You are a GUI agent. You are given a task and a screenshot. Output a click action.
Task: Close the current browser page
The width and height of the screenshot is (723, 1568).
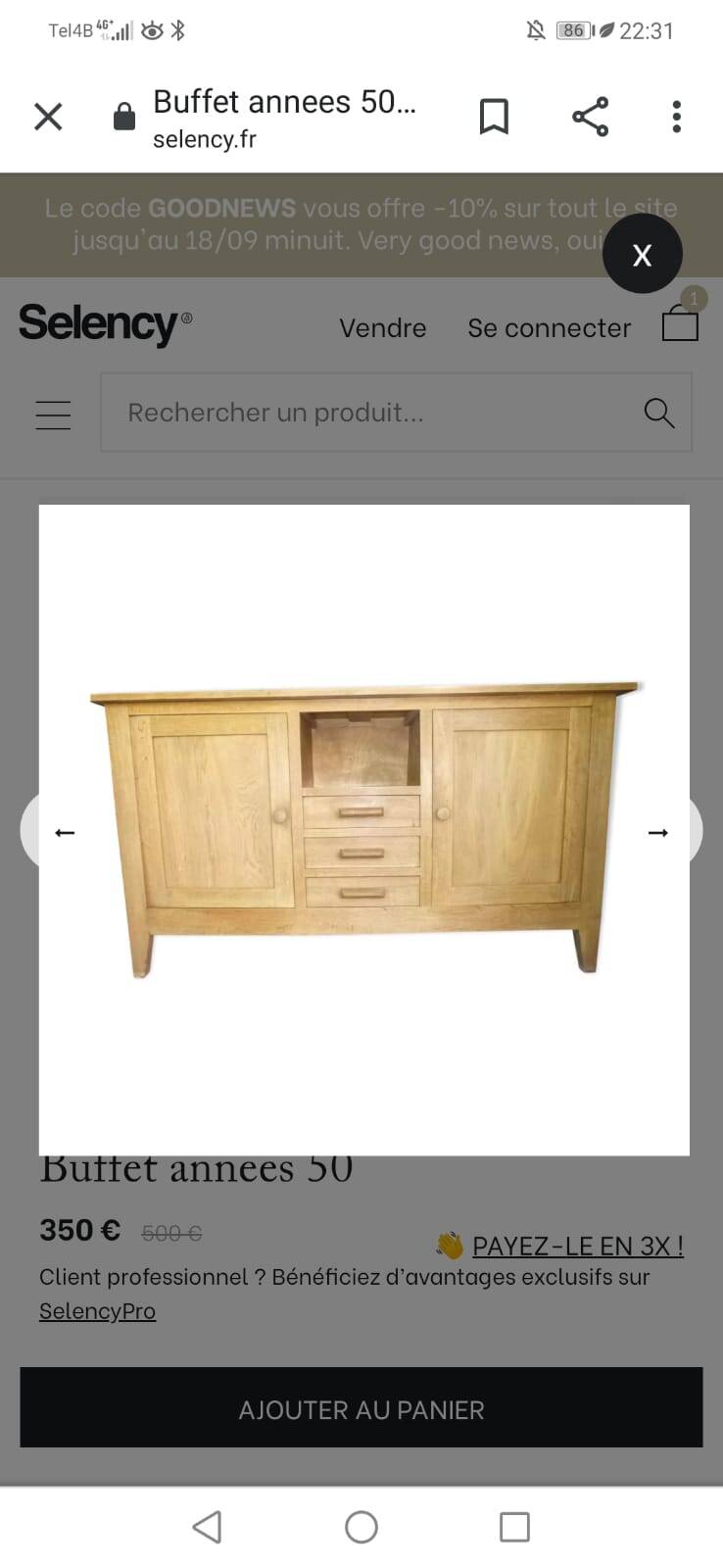(x=47, y=116)
